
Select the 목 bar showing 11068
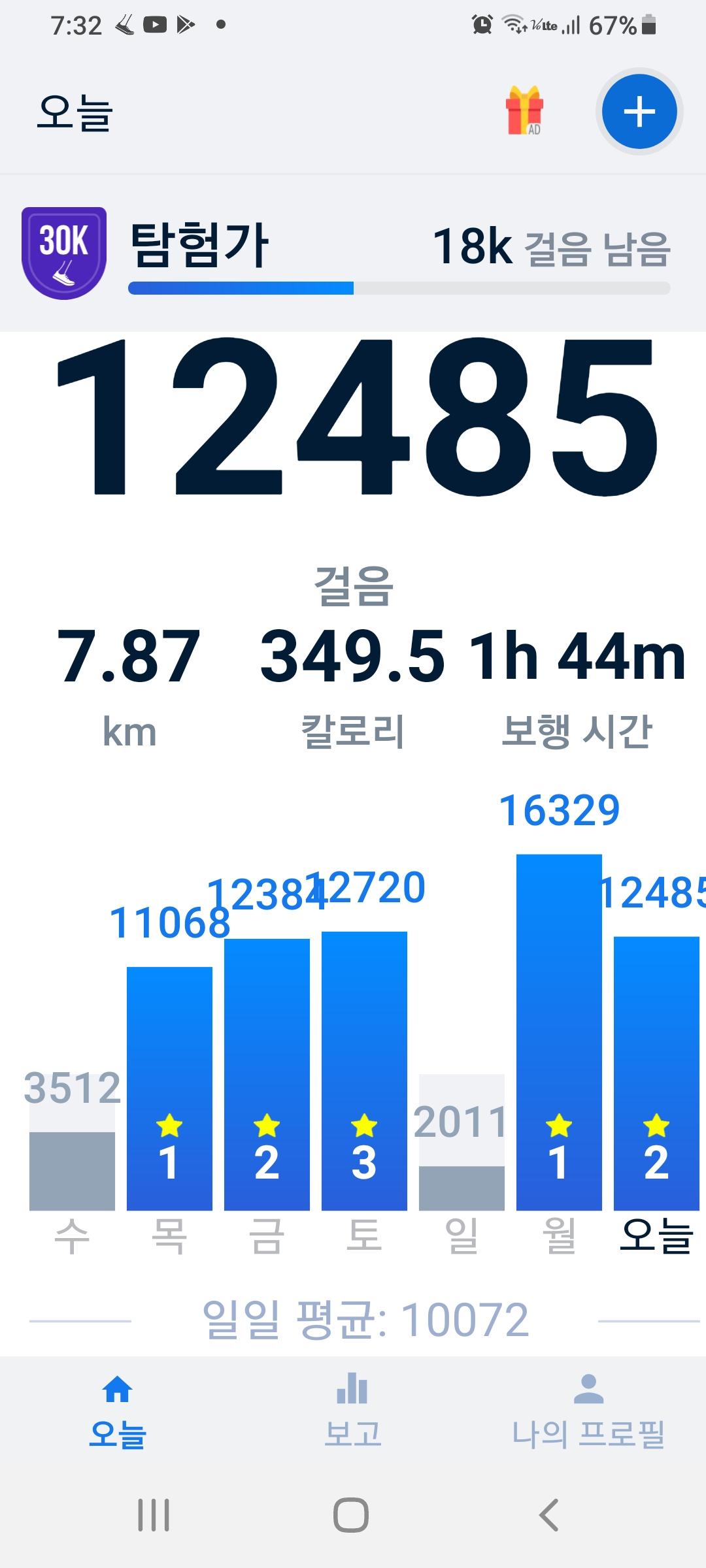pos(169,1088)
